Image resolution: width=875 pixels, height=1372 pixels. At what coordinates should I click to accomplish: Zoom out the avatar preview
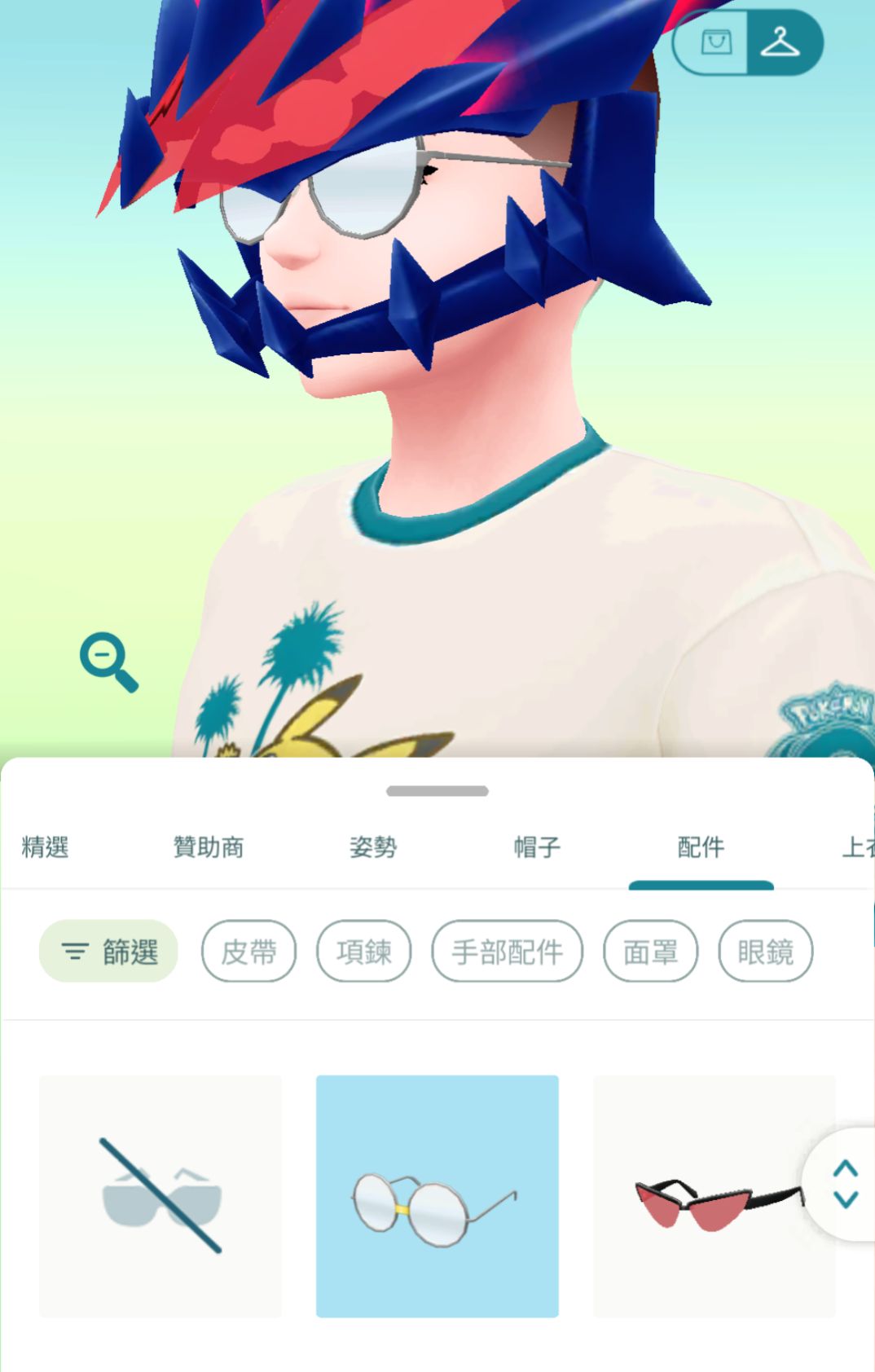[x=108, y=662]
